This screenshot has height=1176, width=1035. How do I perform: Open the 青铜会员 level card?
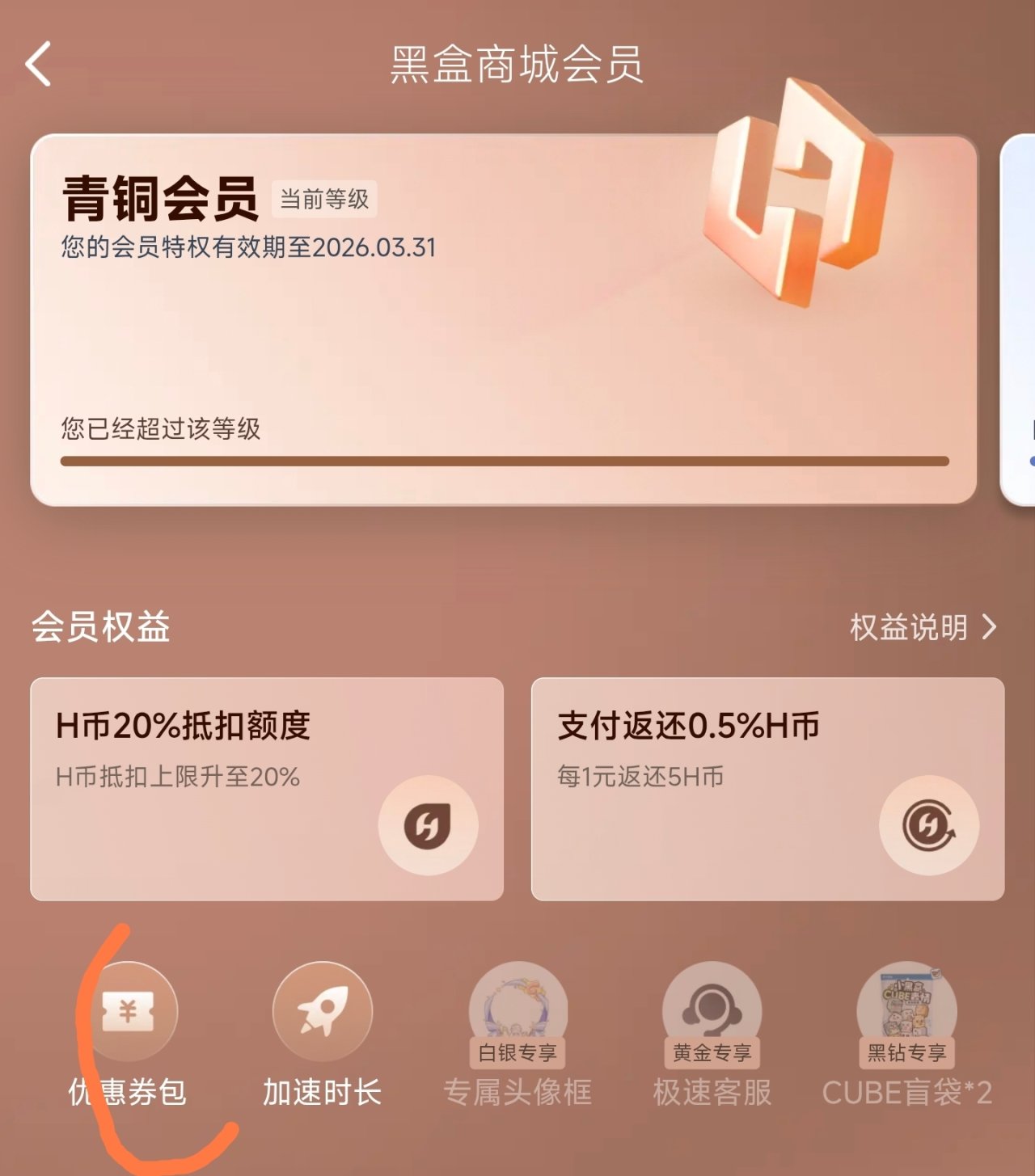coord(503,320)
